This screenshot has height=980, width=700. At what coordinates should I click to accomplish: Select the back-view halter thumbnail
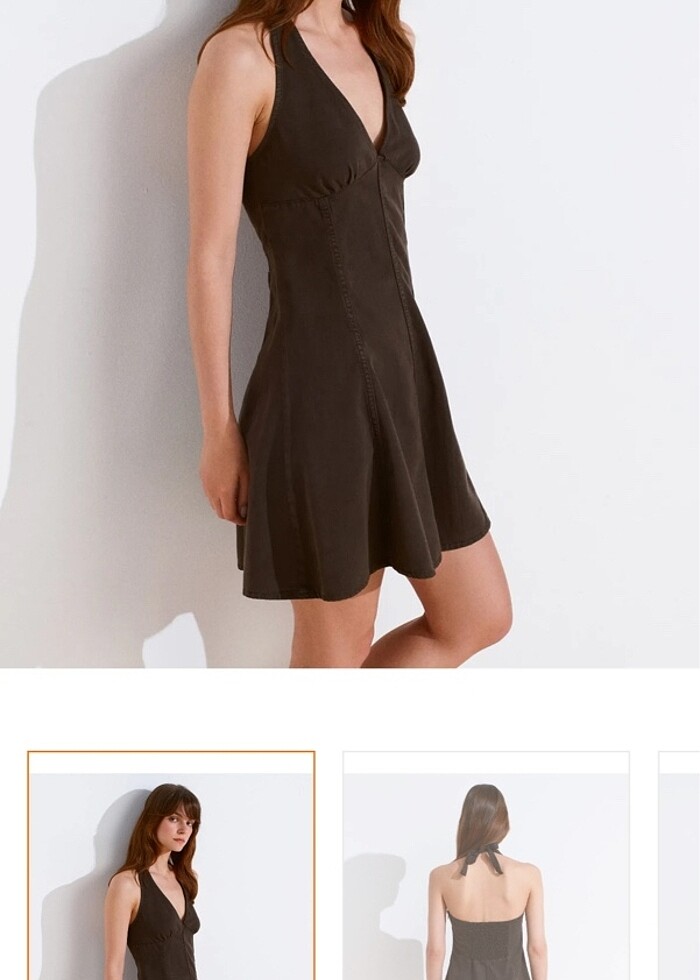pyautogui.click(x=486, y=866)
